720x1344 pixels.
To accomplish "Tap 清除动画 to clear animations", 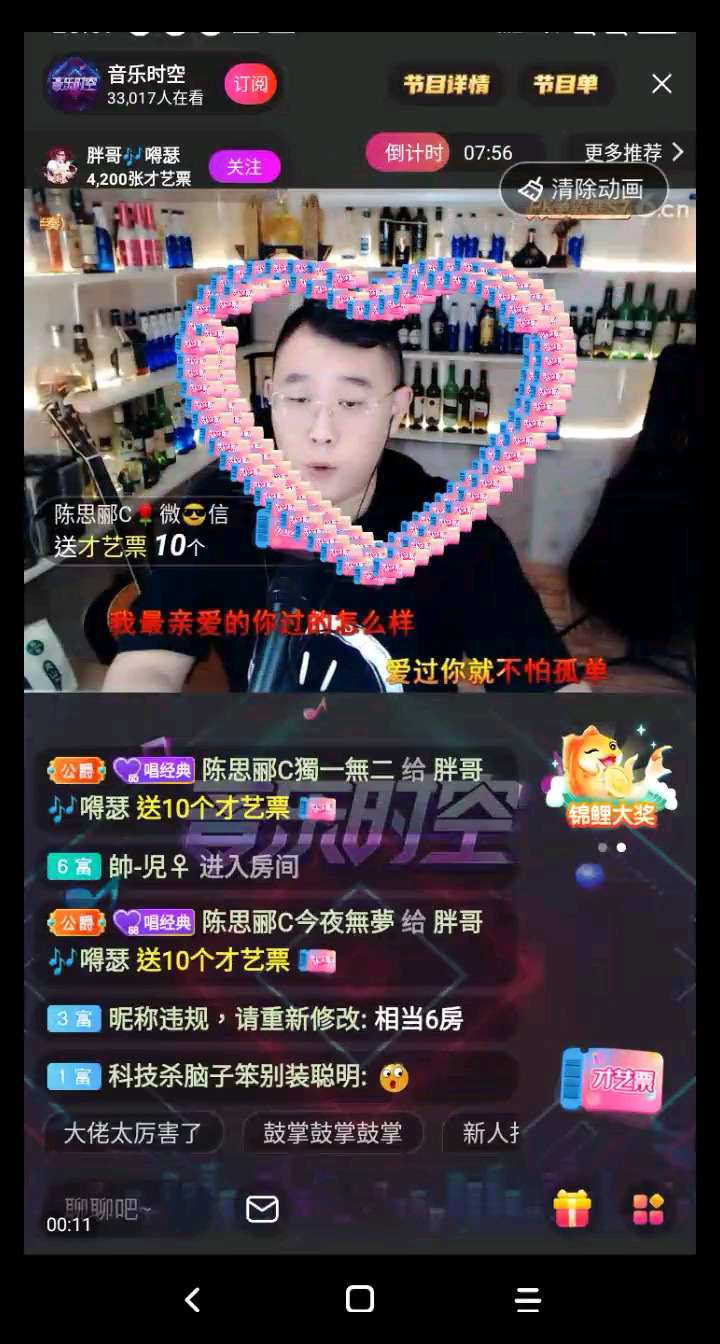I will [584, 189].
